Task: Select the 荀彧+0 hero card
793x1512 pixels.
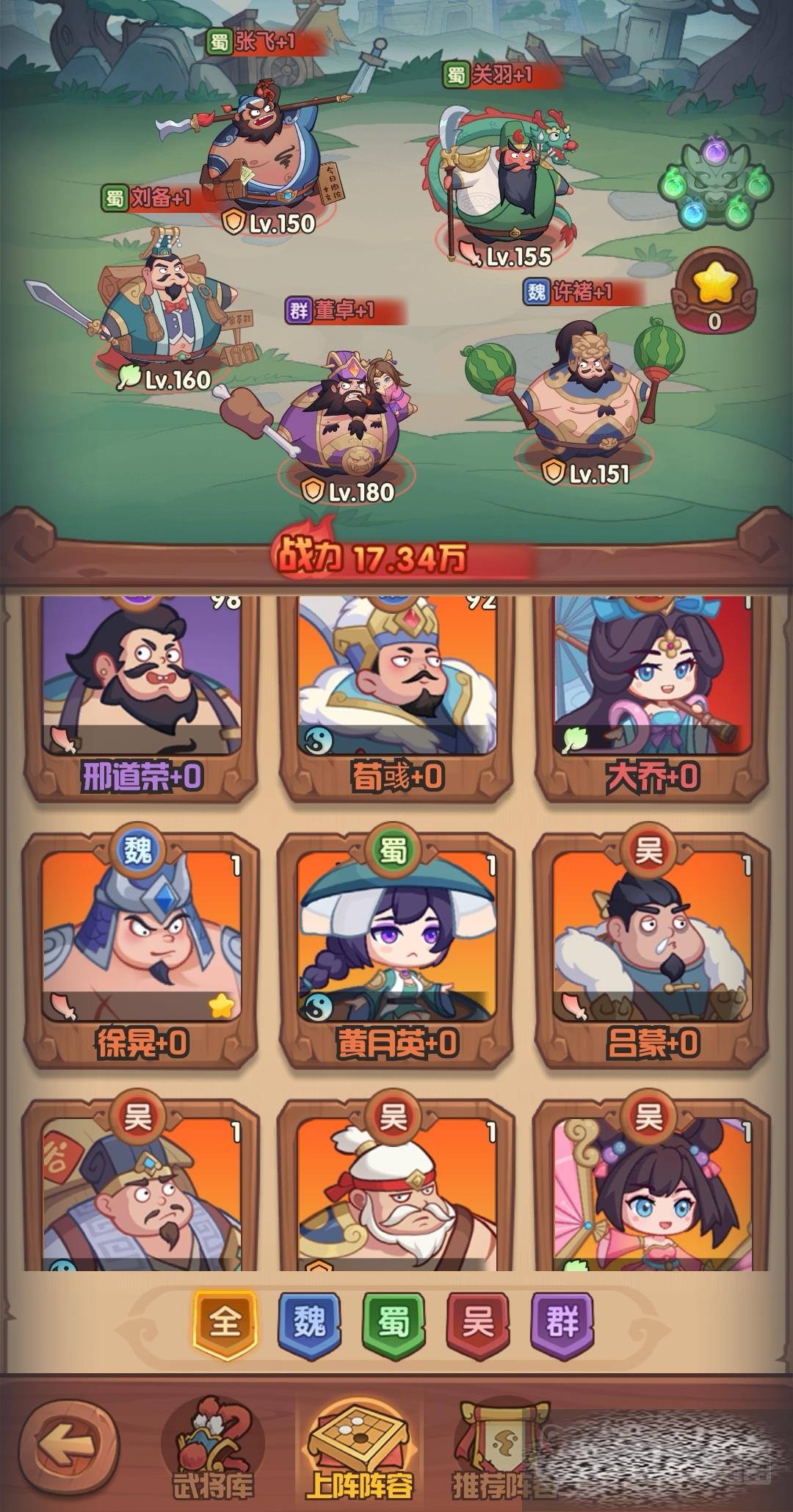Action: pyautogui.click(x=396, y=690)
